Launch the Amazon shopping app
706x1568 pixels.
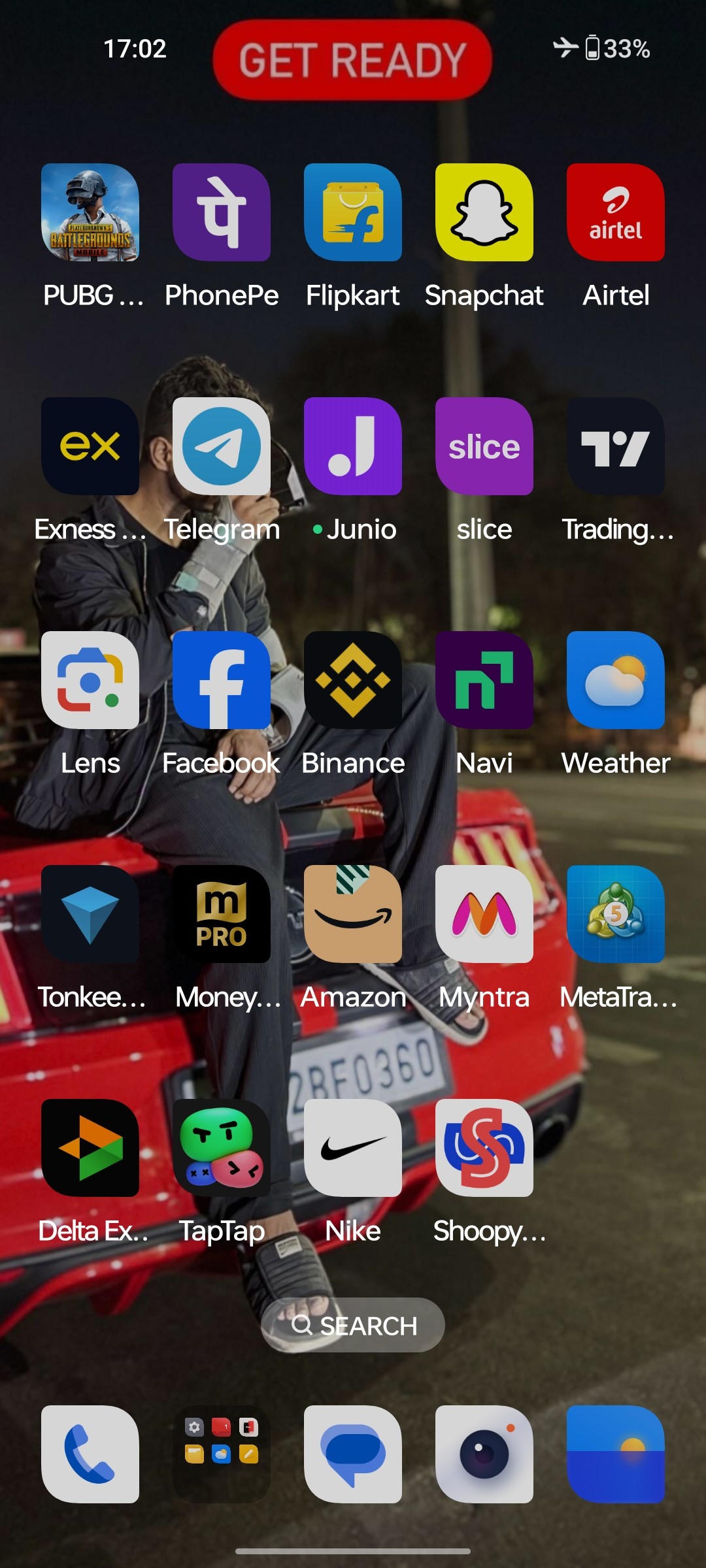[x=353, y=914]
